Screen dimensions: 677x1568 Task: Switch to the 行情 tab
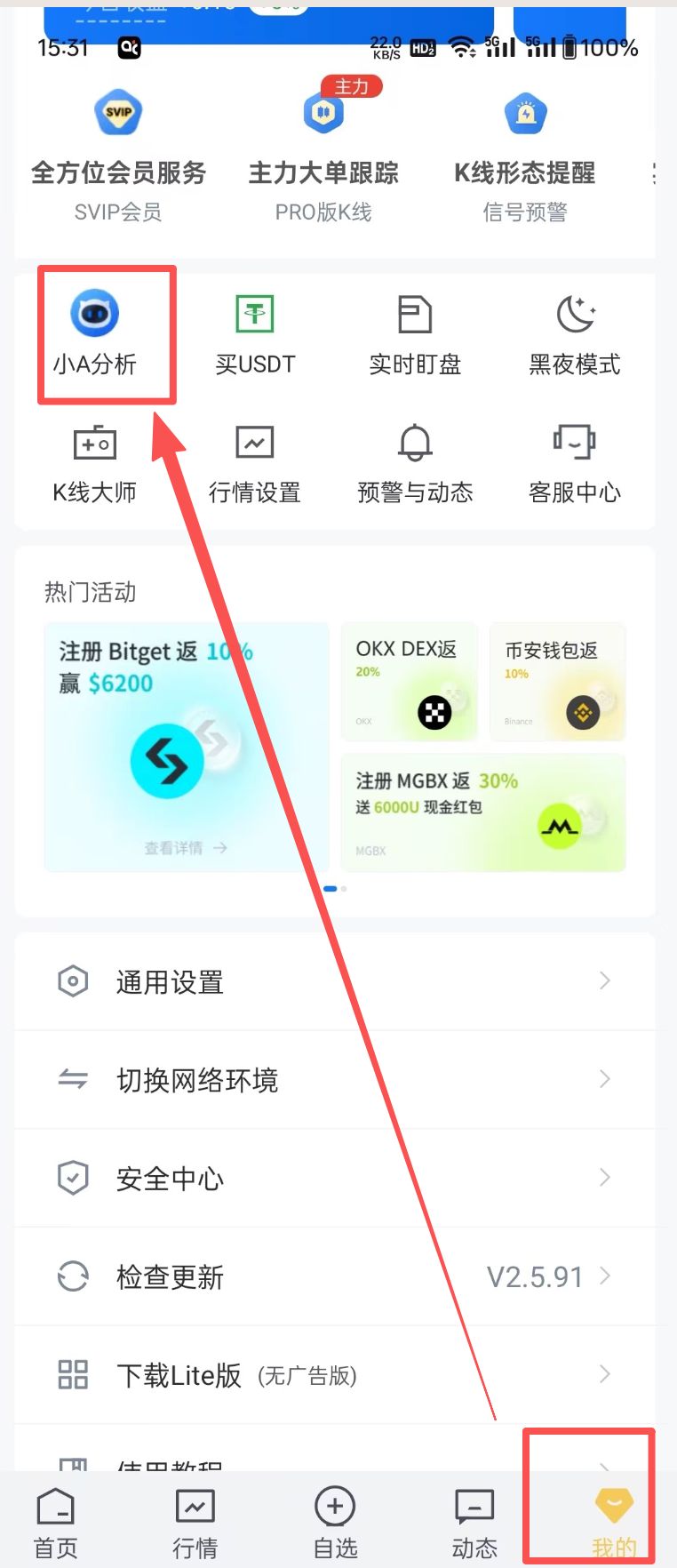195,1520
